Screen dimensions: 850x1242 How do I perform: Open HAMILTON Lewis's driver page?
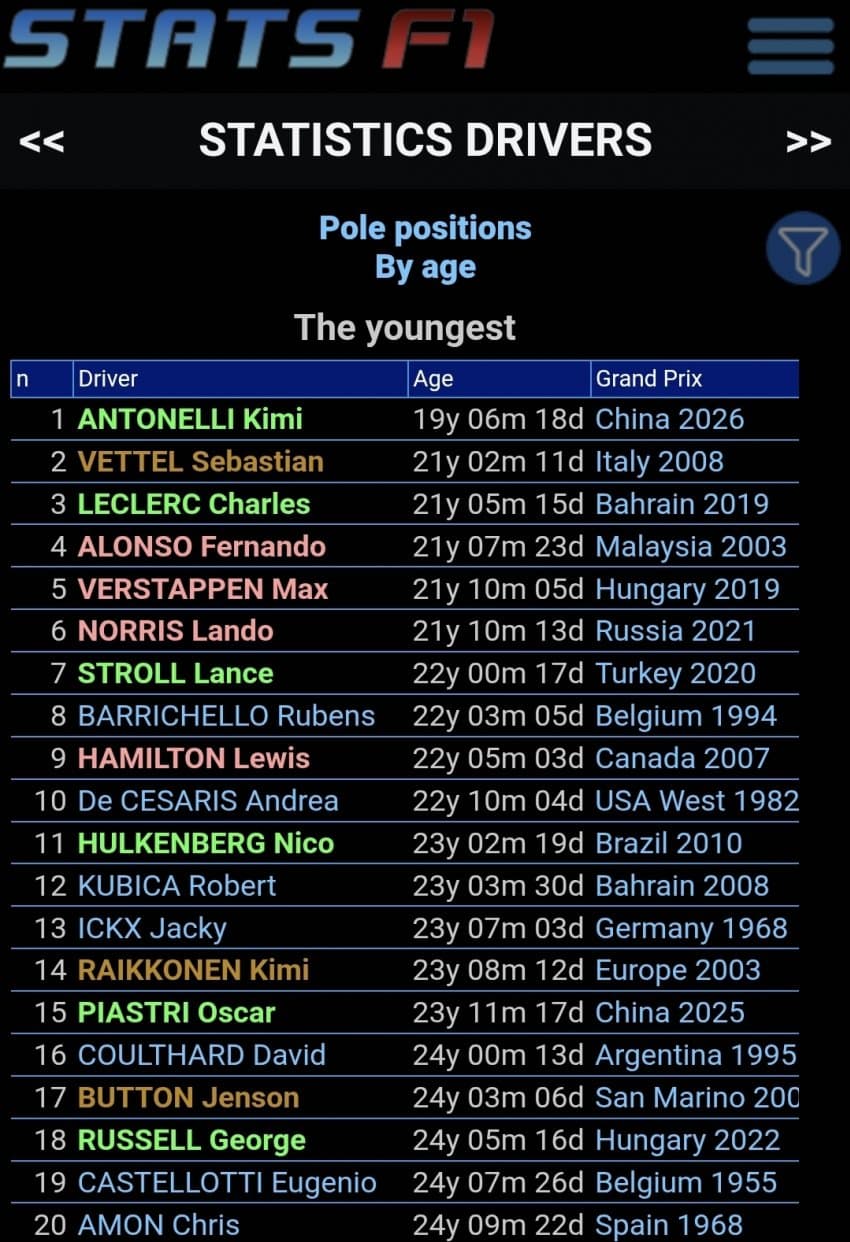[194, 758]
